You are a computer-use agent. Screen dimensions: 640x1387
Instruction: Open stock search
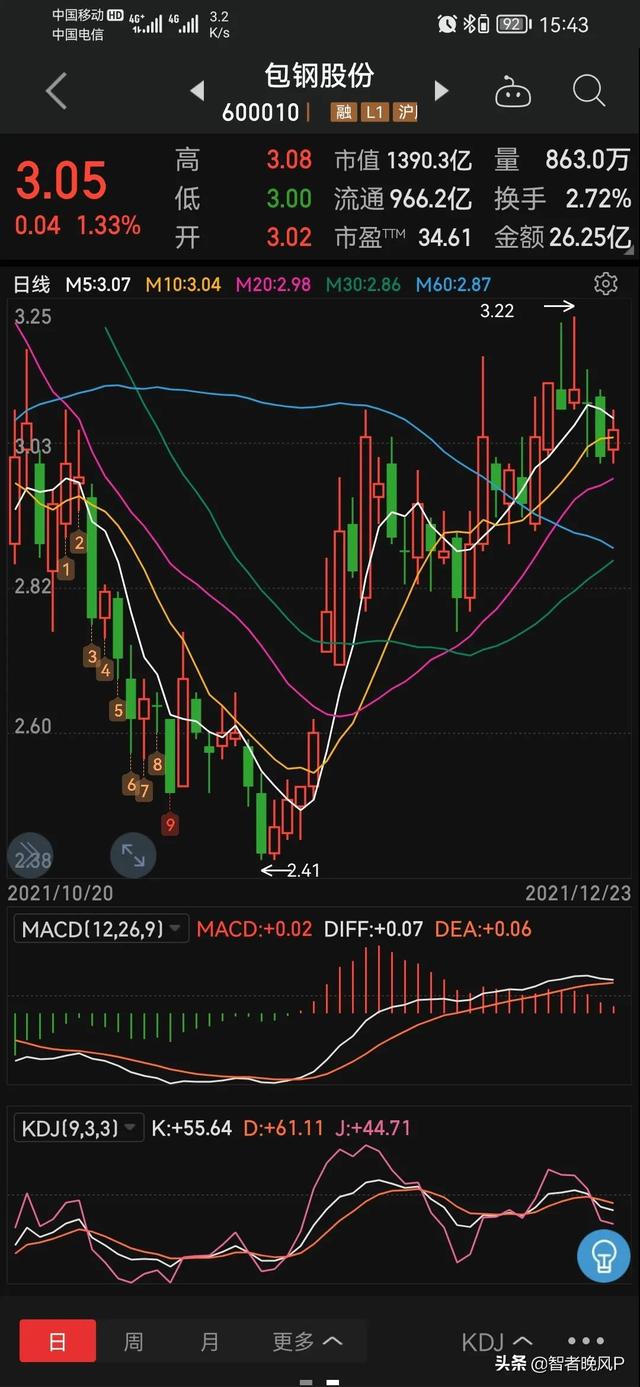(x=589, y=92)
